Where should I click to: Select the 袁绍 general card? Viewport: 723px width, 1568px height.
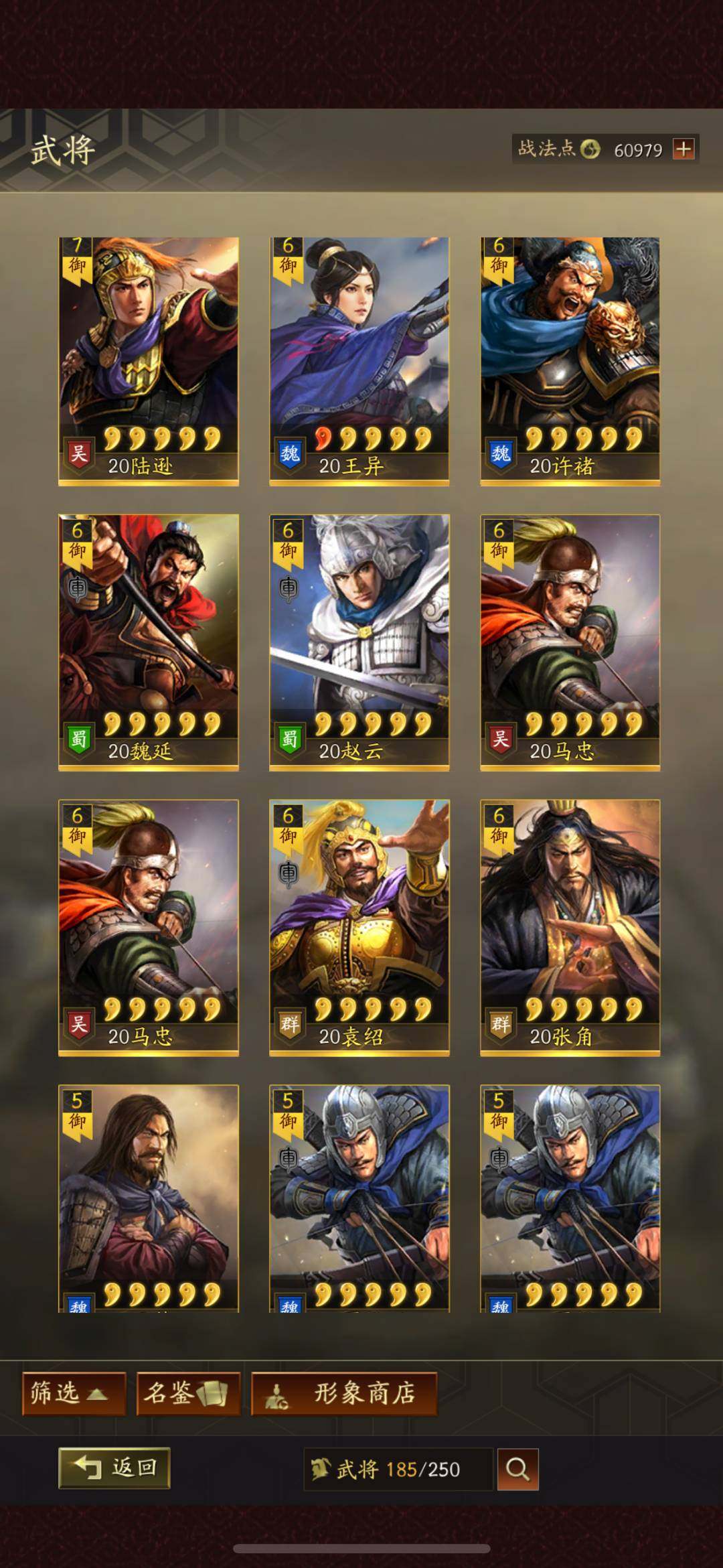(x=359, y=927)
